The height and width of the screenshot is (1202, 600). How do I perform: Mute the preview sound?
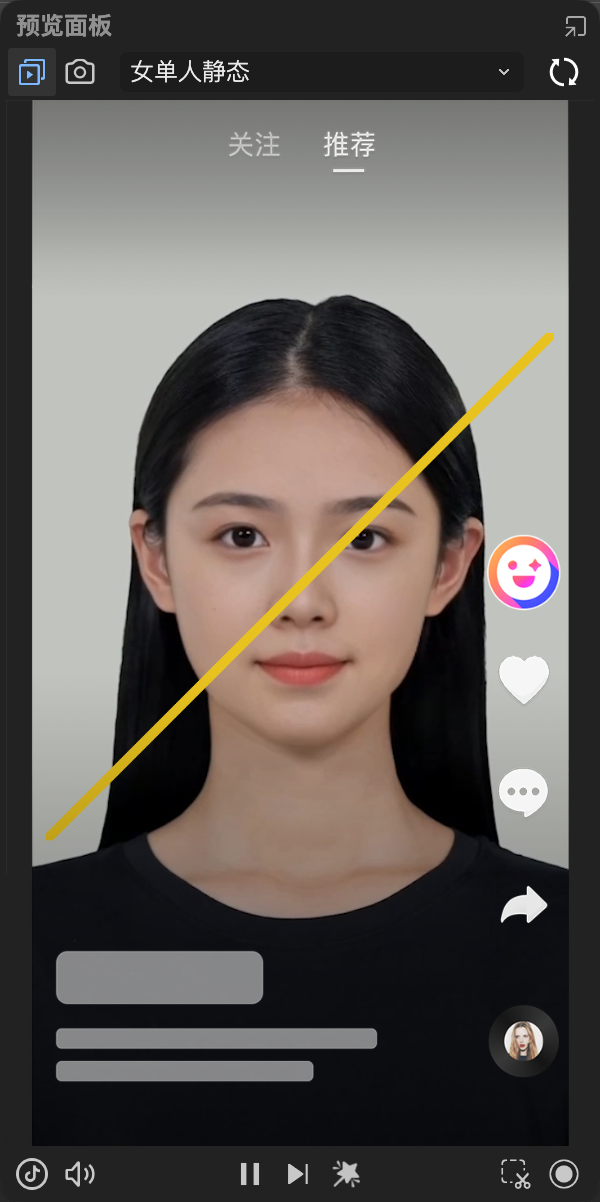point(80,1173)
